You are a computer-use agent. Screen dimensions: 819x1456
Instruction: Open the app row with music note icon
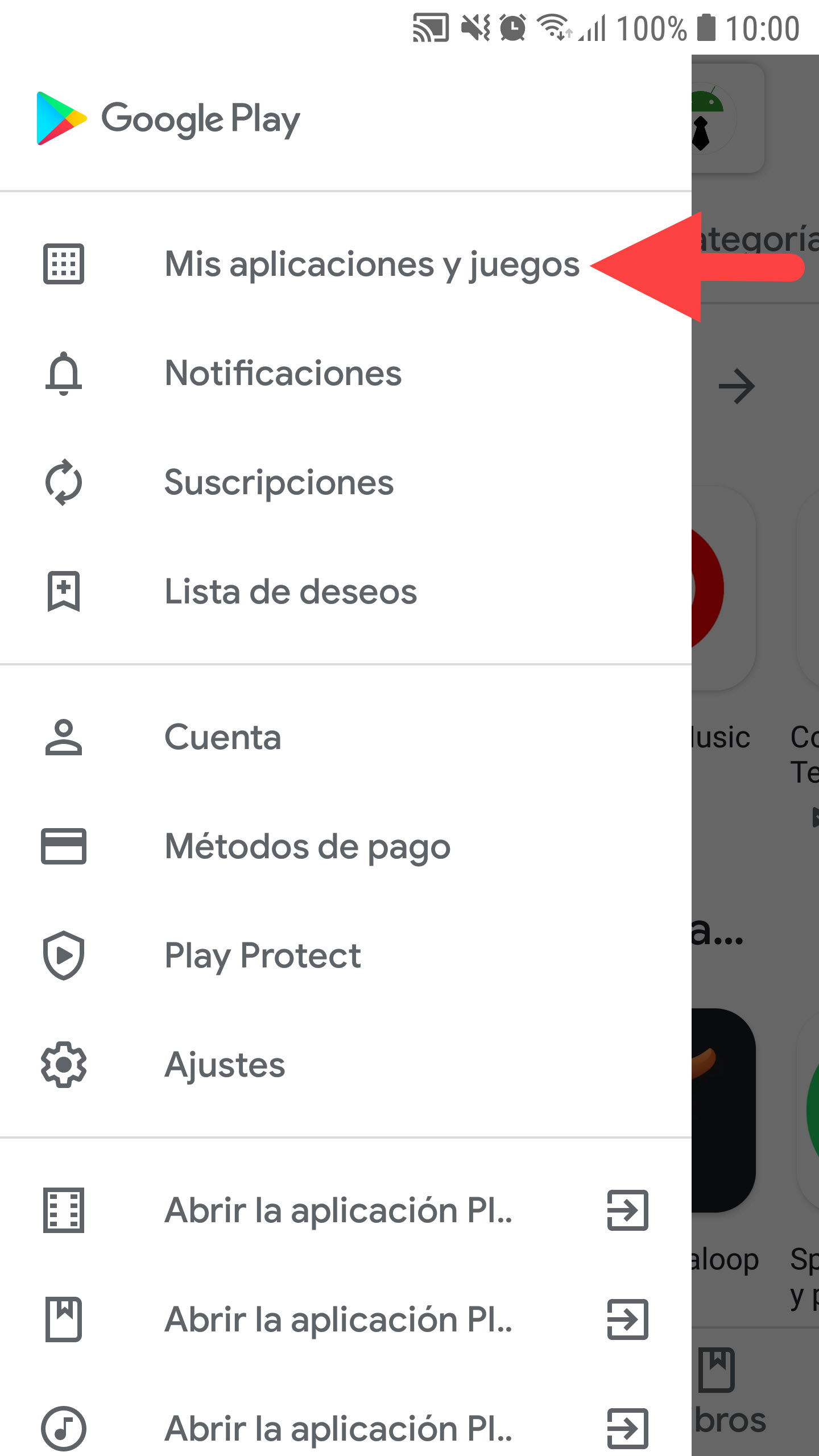(x=346, y=1429)
